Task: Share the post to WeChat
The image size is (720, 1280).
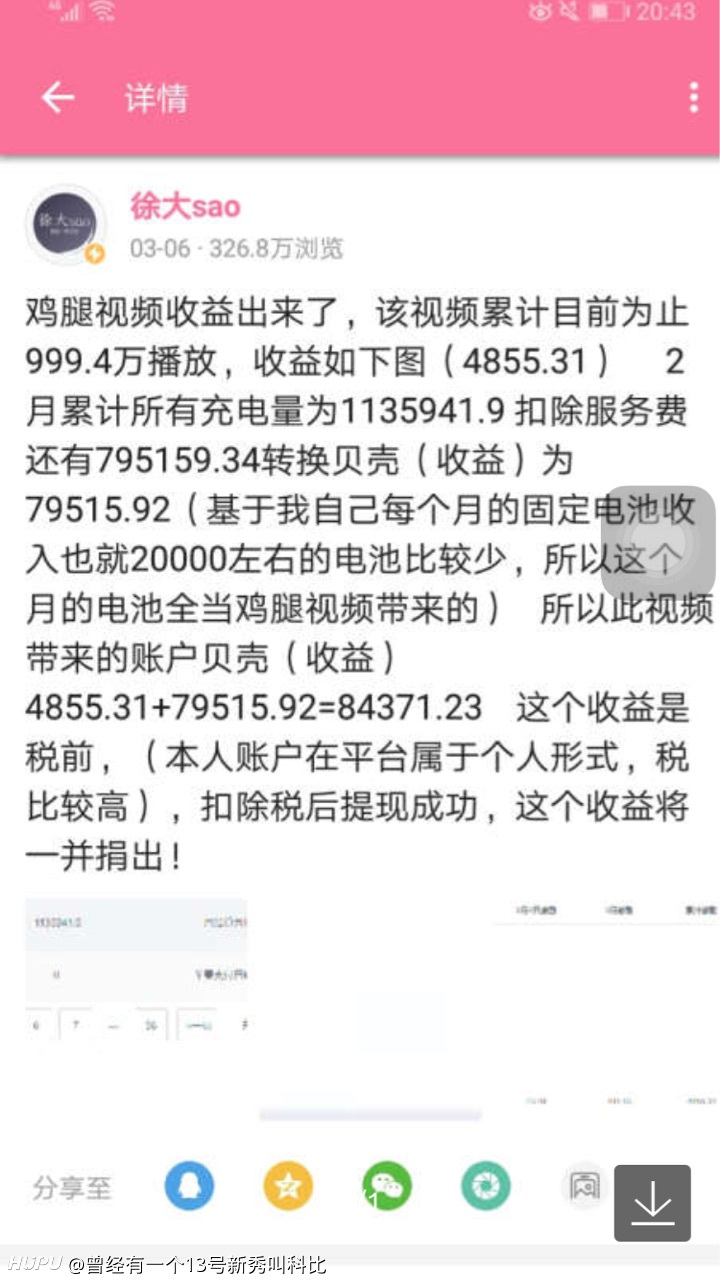Action: click(387, 1187)
